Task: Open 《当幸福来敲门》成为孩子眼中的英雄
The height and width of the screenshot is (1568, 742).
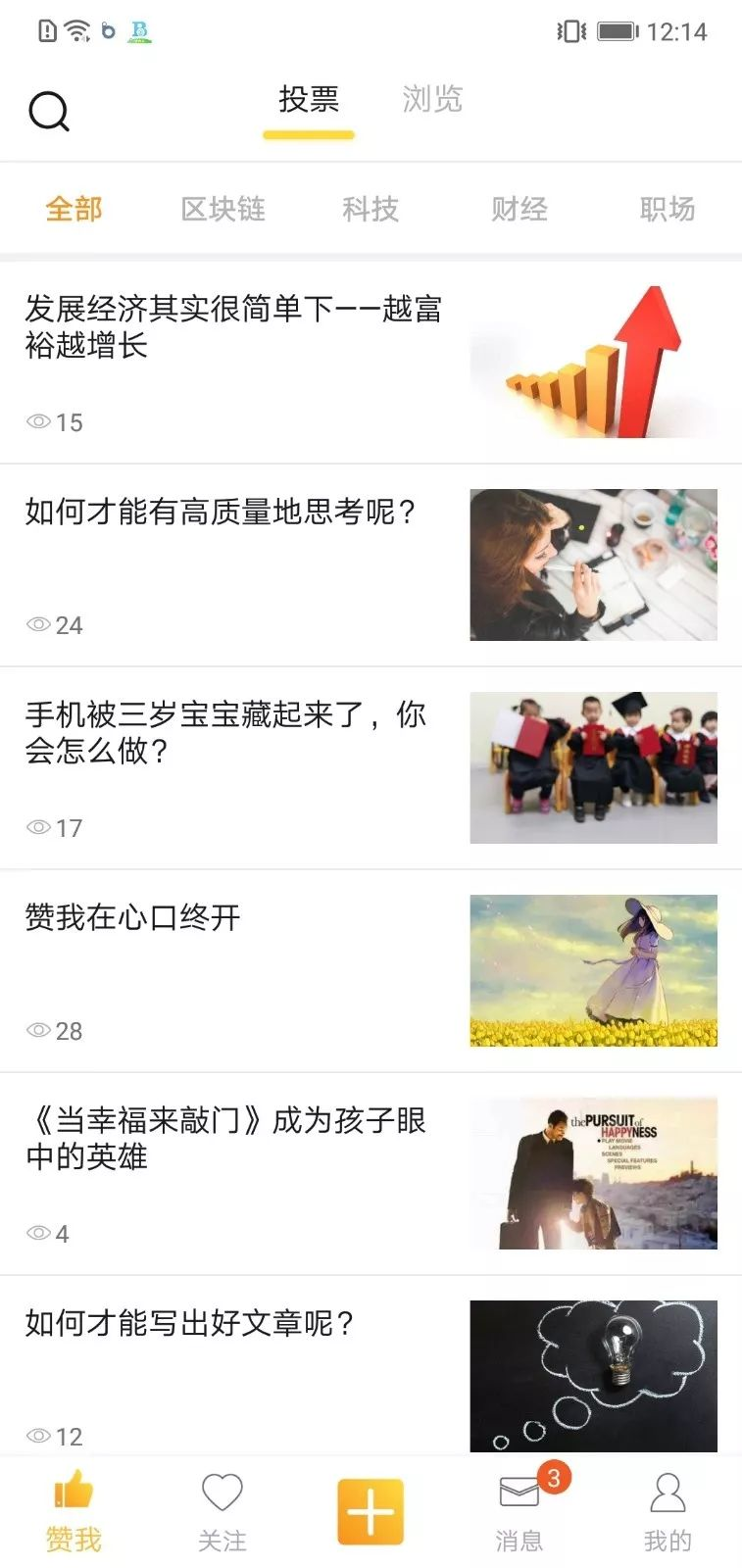Action: click(x=225, y=1138)
